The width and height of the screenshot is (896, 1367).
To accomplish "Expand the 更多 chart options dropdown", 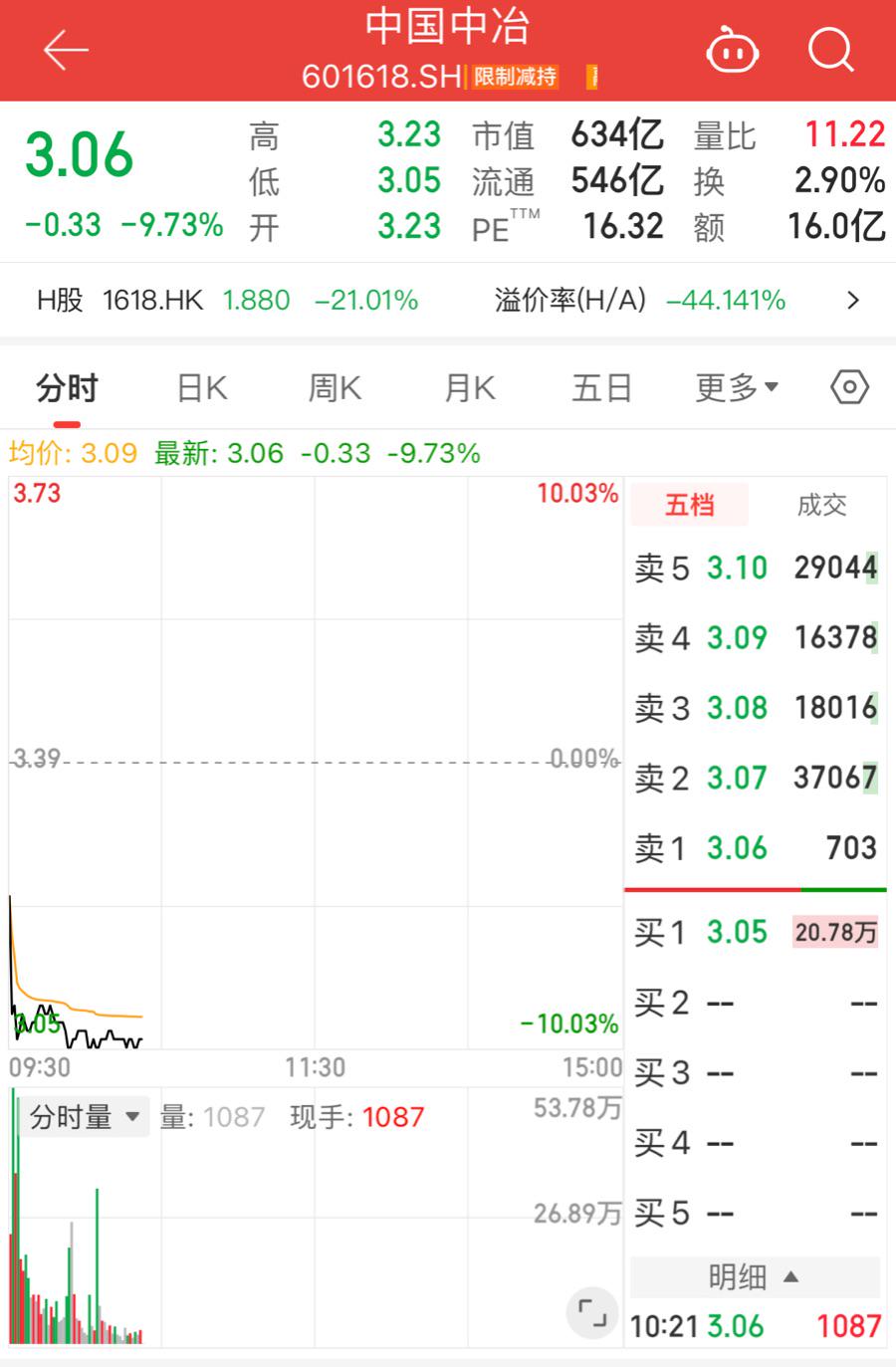I will click(737, 388).
